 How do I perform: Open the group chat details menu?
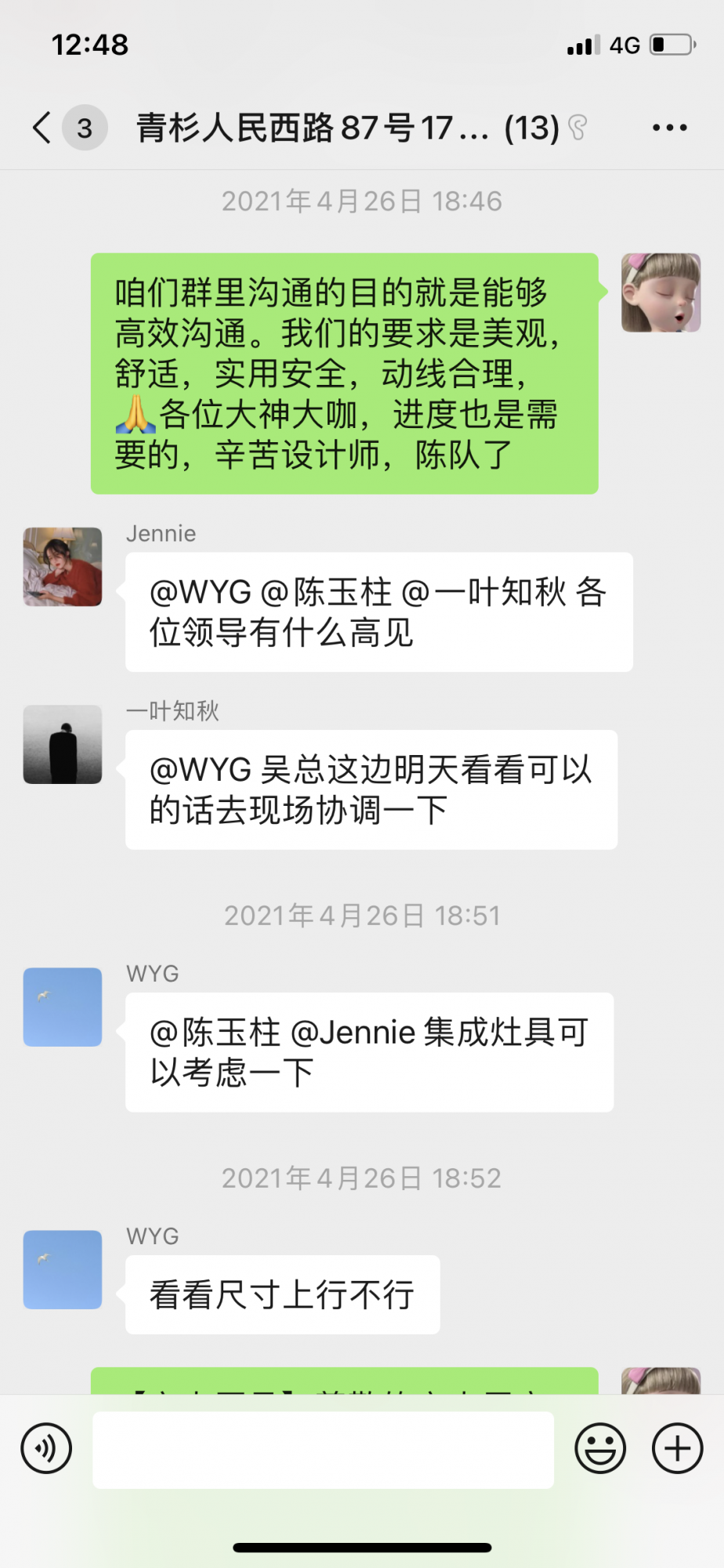669,128
